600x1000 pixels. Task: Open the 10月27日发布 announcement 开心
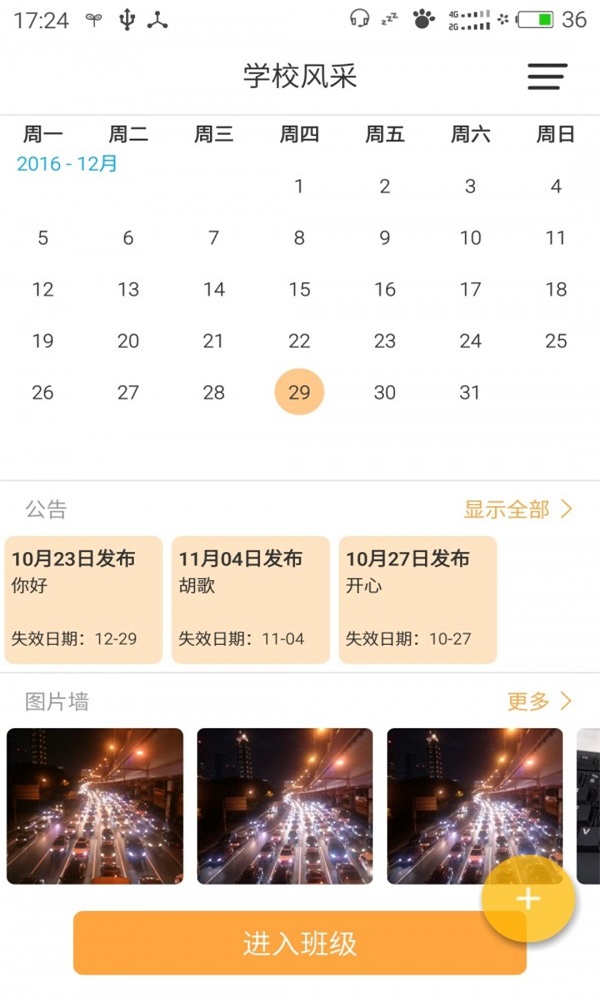[x=418, y=600]
